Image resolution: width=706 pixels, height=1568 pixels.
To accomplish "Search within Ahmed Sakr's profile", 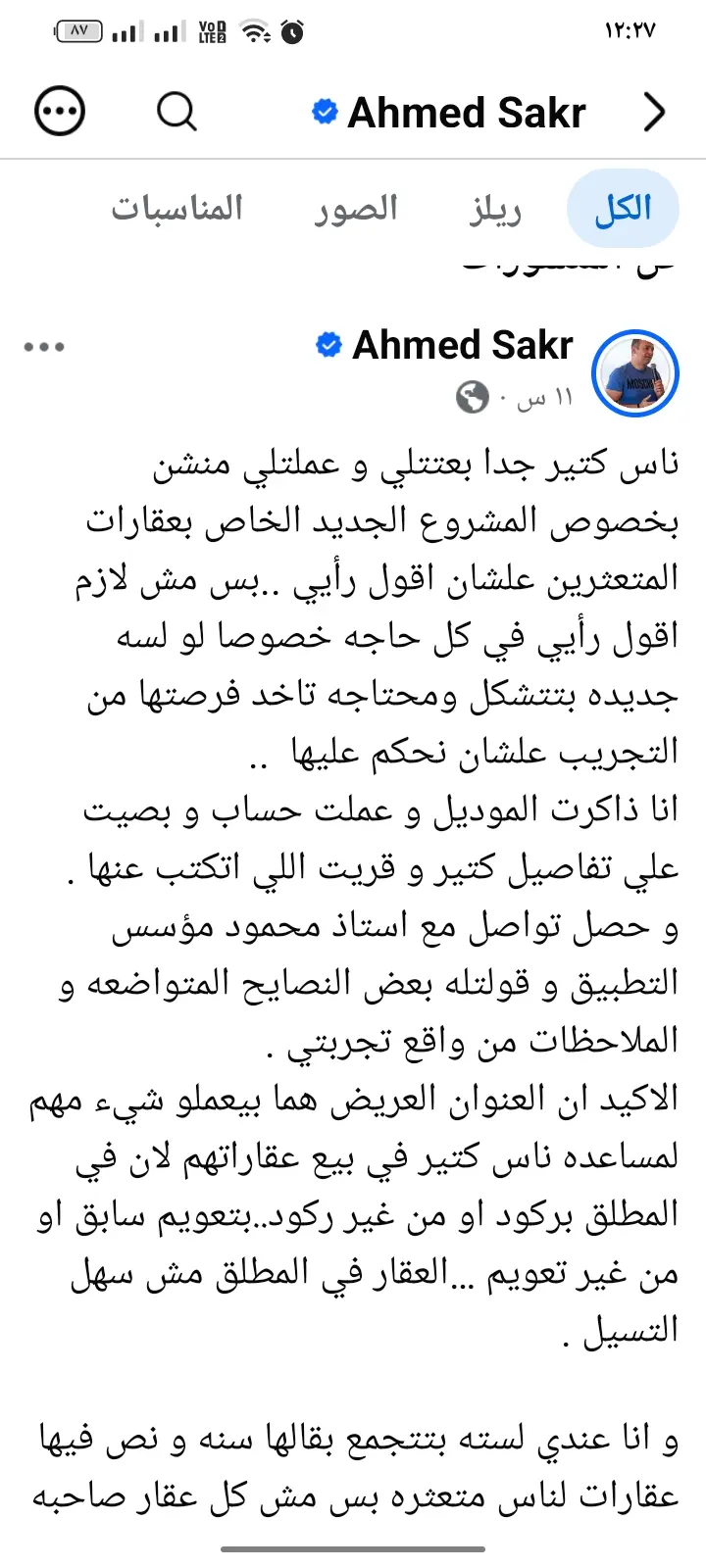I will [x=177, y=112].
